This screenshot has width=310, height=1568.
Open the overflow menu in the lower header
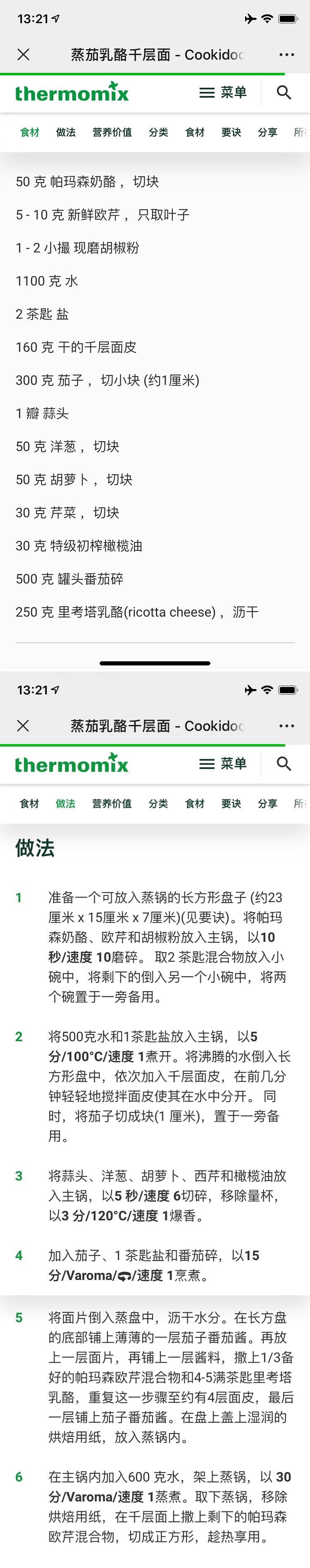[286, 725]
